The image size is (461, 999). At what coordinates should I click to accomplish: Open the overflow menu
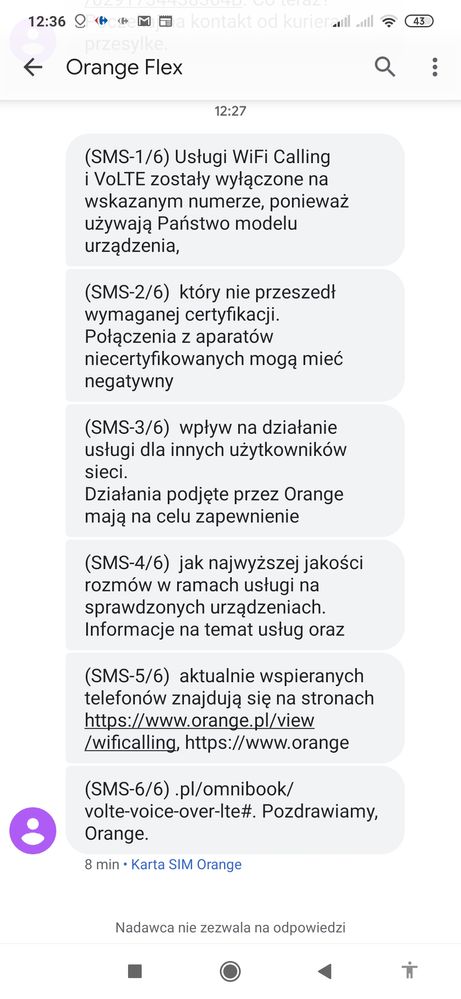(x=435, y=67)
